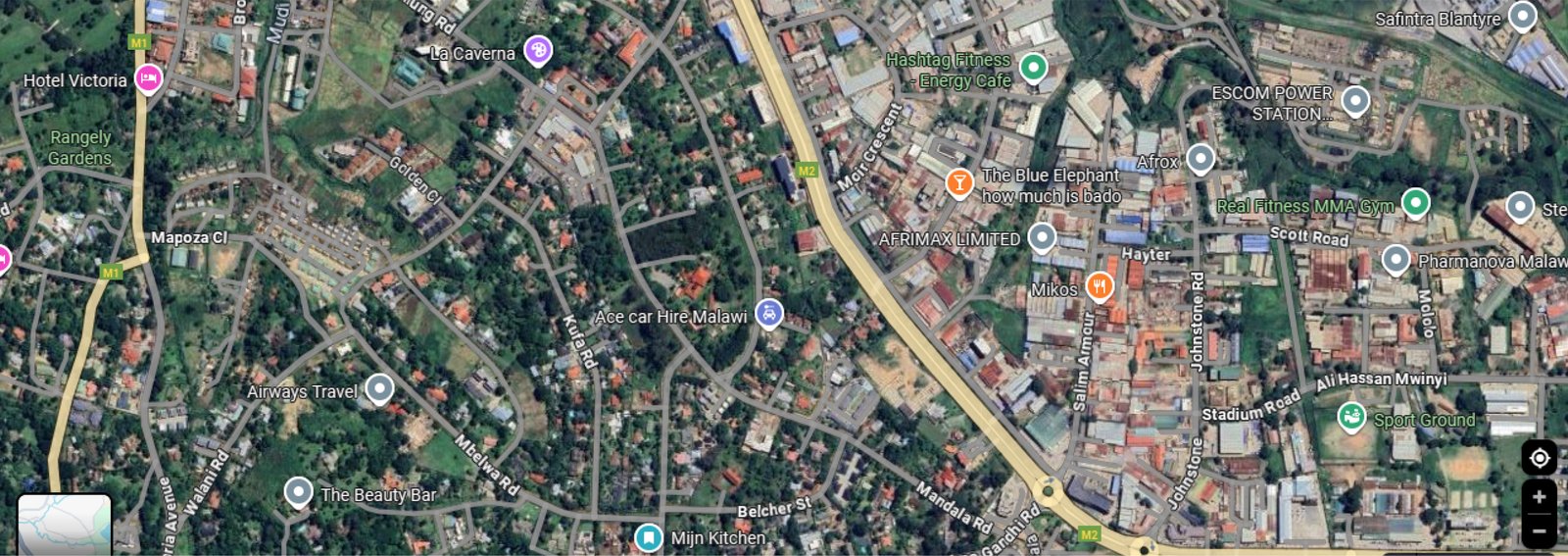The image size is (1568, 556).
Task: Select the La Caverna place marker
Action: click(538, 49)
